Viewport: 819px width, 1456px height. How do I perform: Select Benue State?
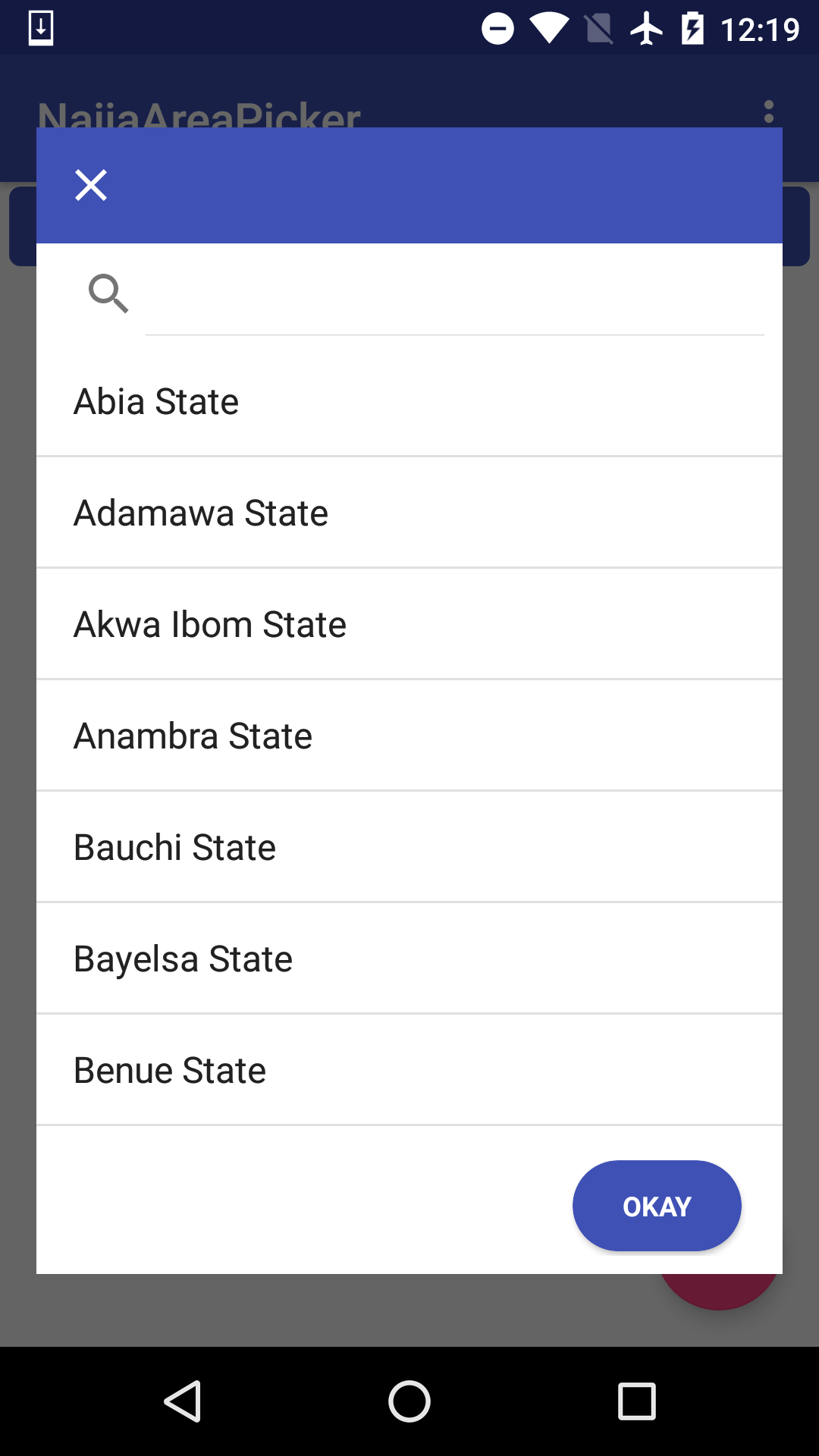pos(409,1070)
